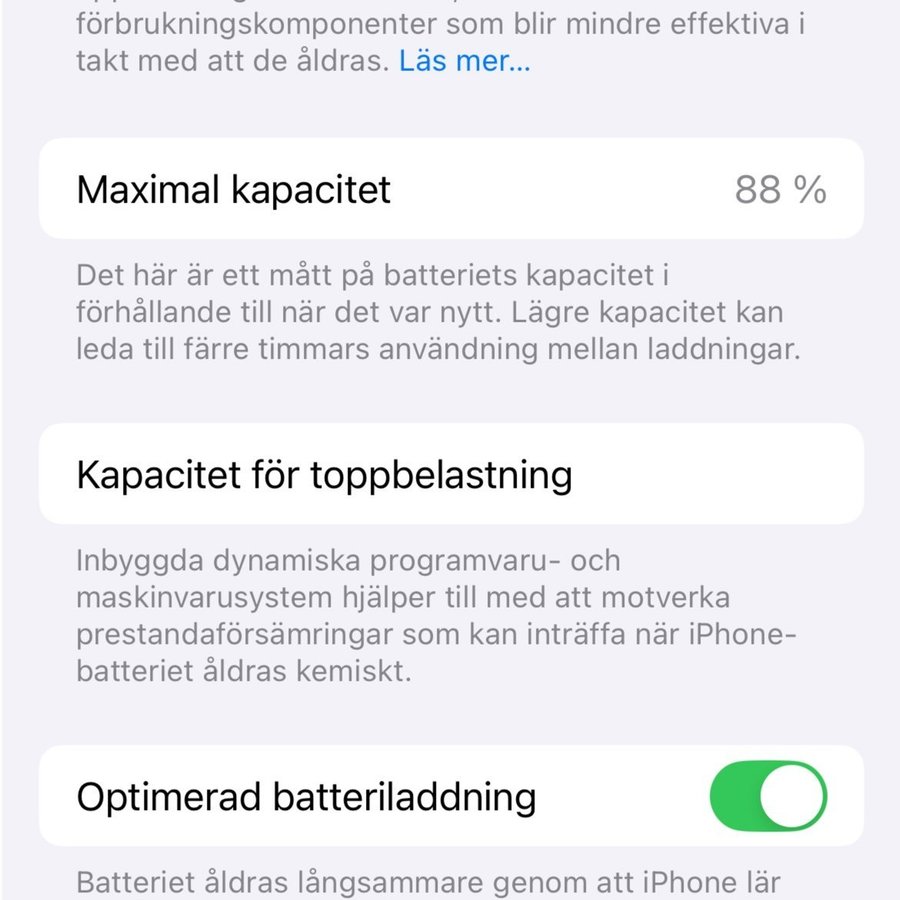The width and height of the screenshot is (900, 900).
Task: Toggle Optimerad batteriladdning switch
Action: coord(768,797)
